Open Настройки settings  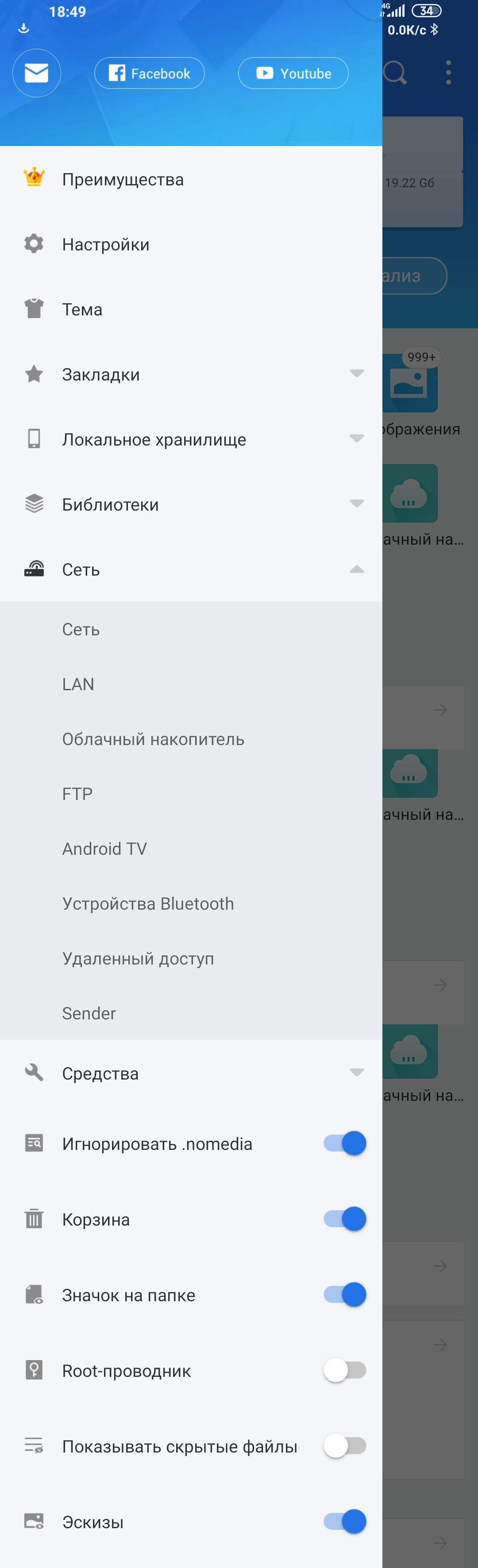click(x=105, y=245)
